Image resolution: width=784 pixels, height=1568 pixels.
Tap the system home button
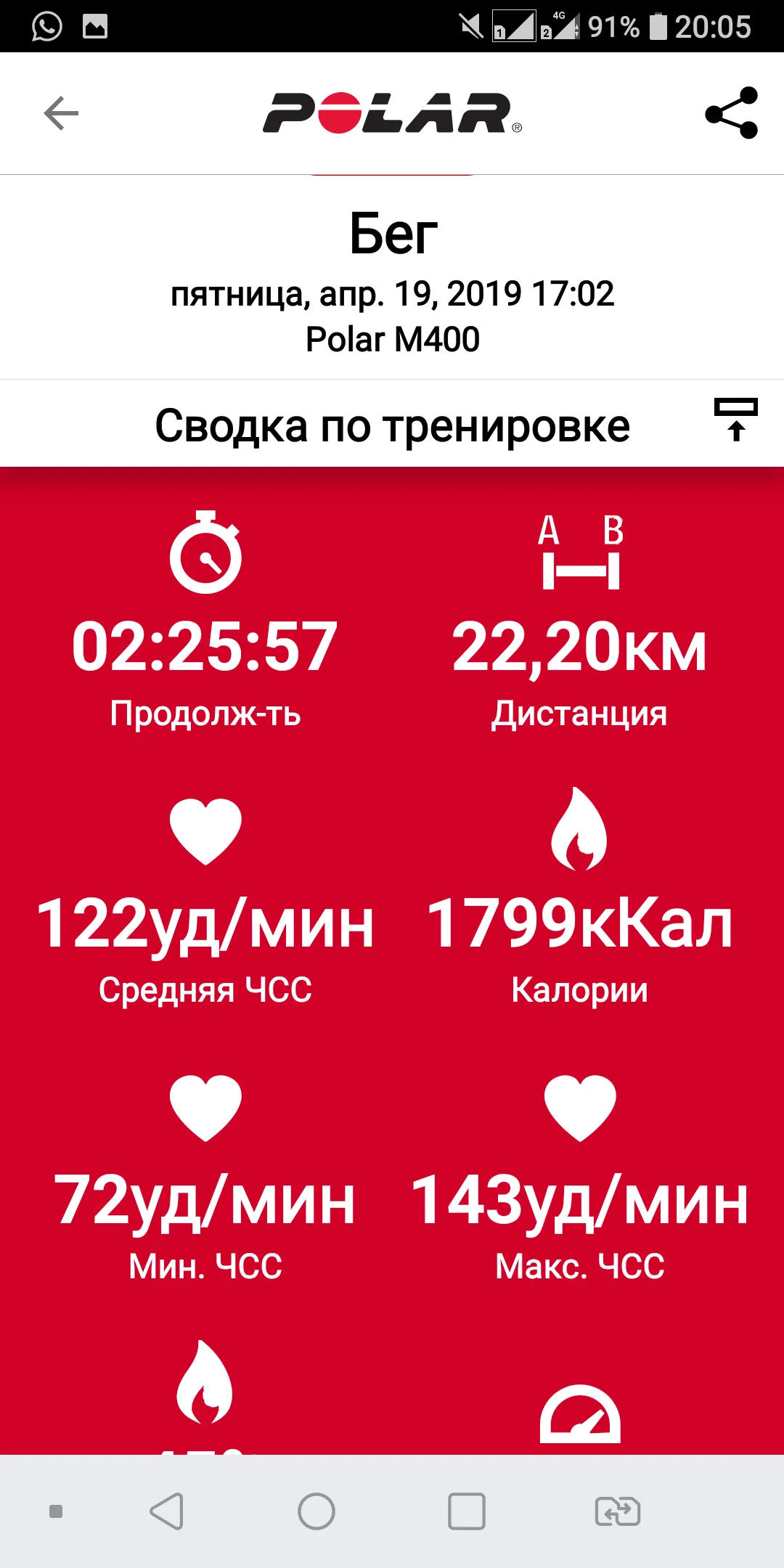pyautogui.click(x=317, y=1511)
